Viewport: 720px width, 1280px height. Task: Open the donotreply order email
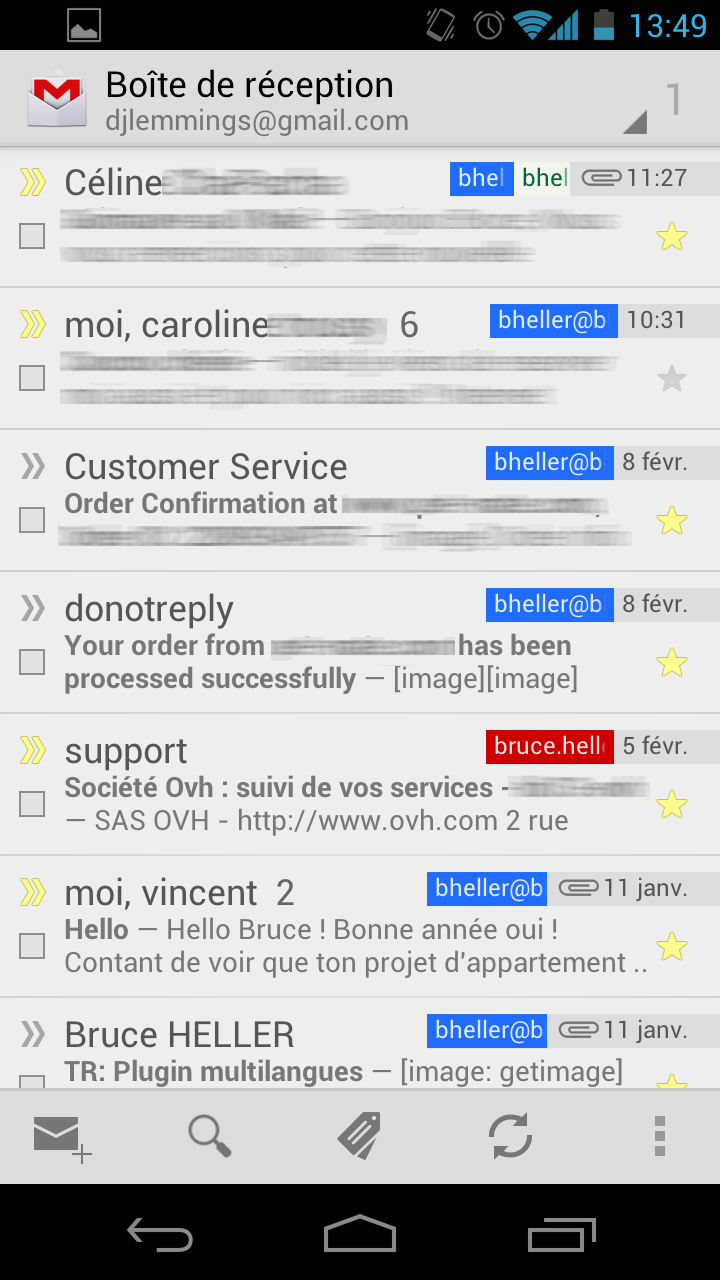tap(360, 643)
